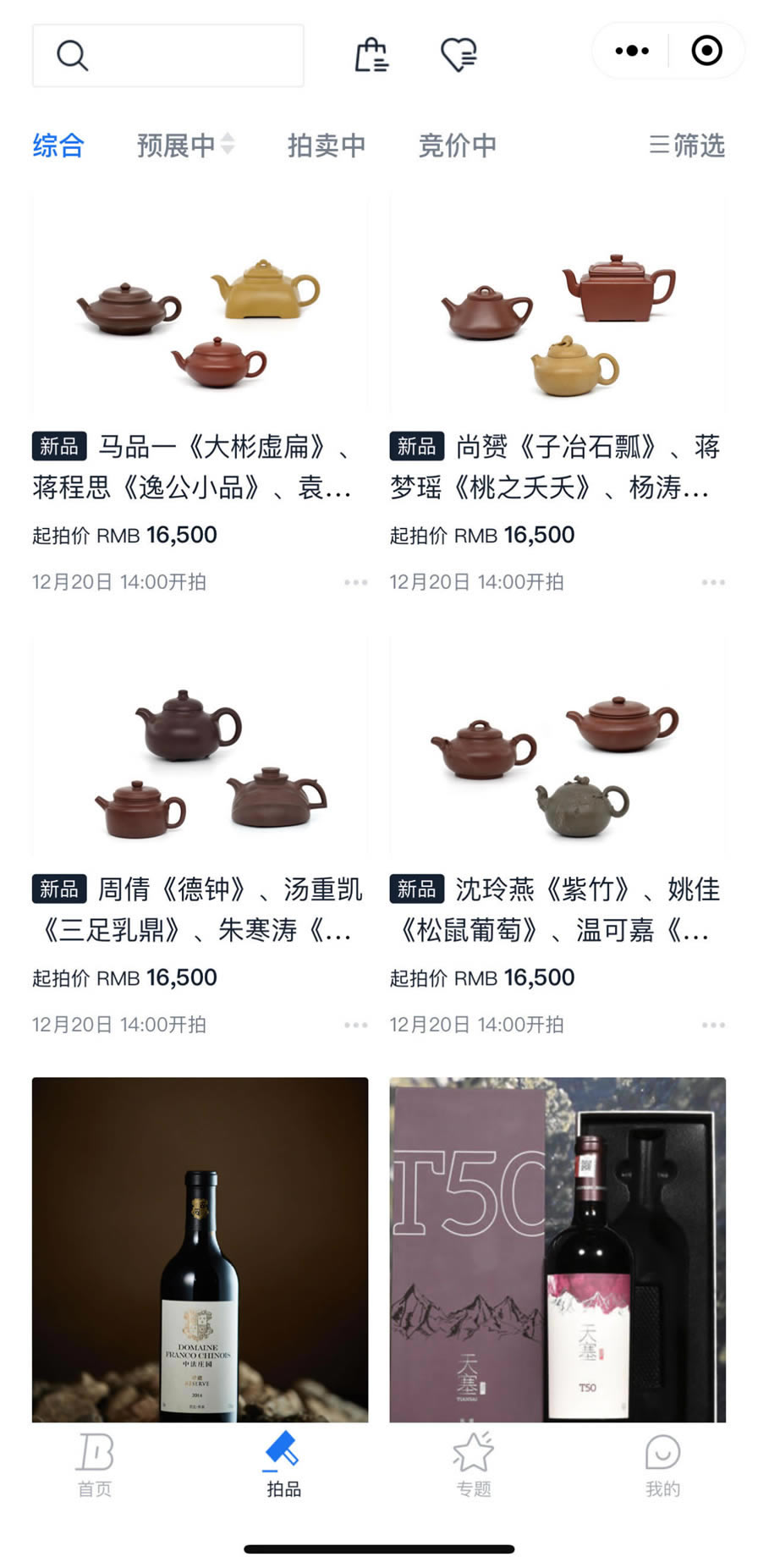The image size is (758, 1568).
Task: Tap the search box
Action: [x=168, y=56]
